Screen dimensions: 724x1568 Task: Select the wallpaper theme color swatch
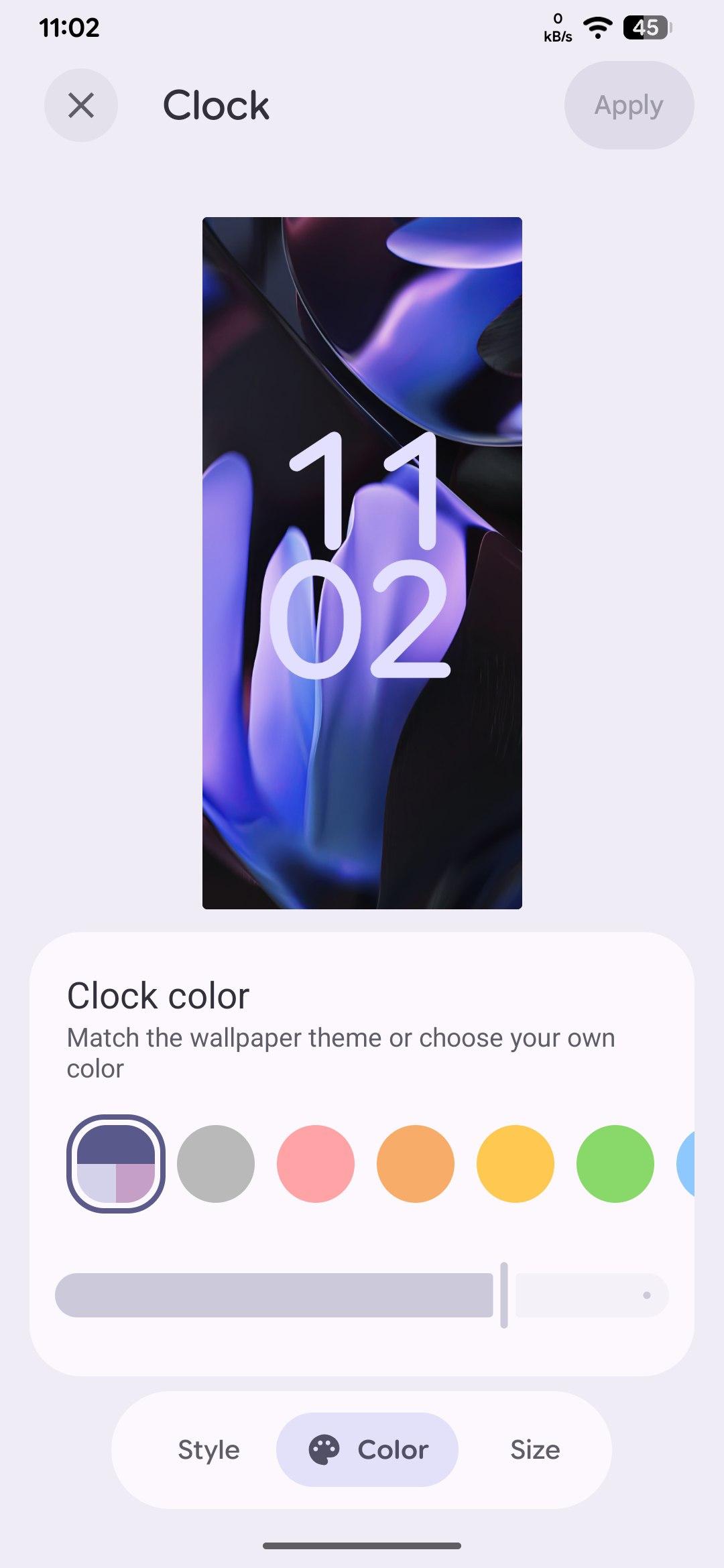tap(116, 1164)
